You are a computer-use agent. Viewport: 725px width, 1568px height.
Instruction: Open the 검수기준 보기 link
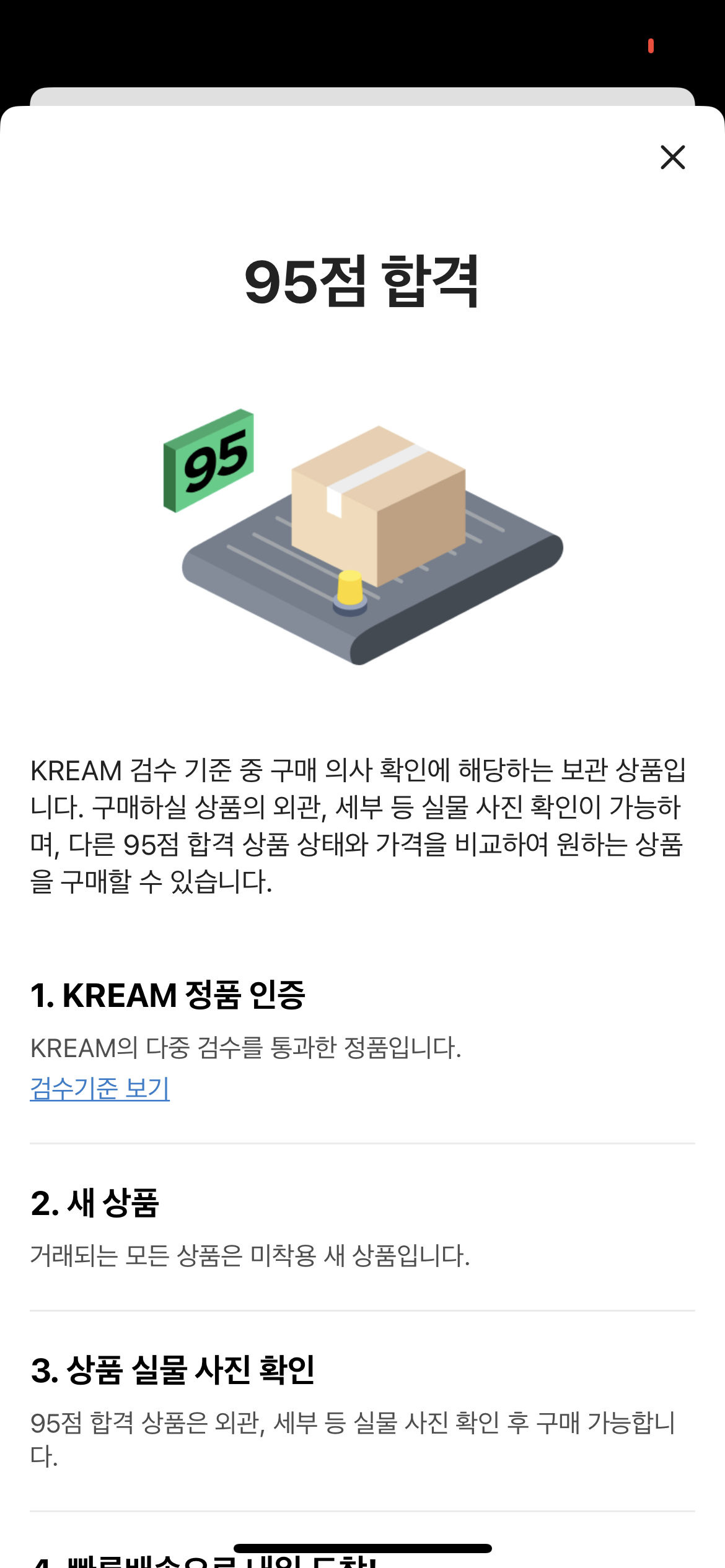[x=100, y=1088]
